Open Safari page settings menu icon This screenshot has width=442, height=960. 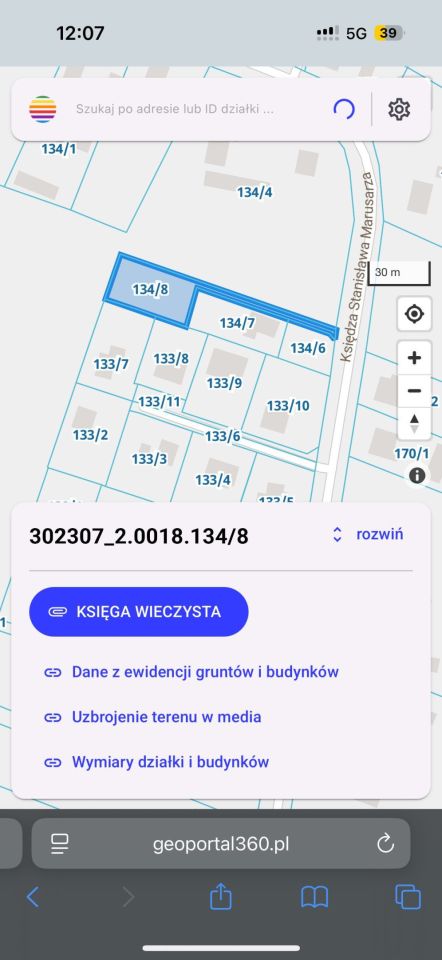(x=59, y=844)
